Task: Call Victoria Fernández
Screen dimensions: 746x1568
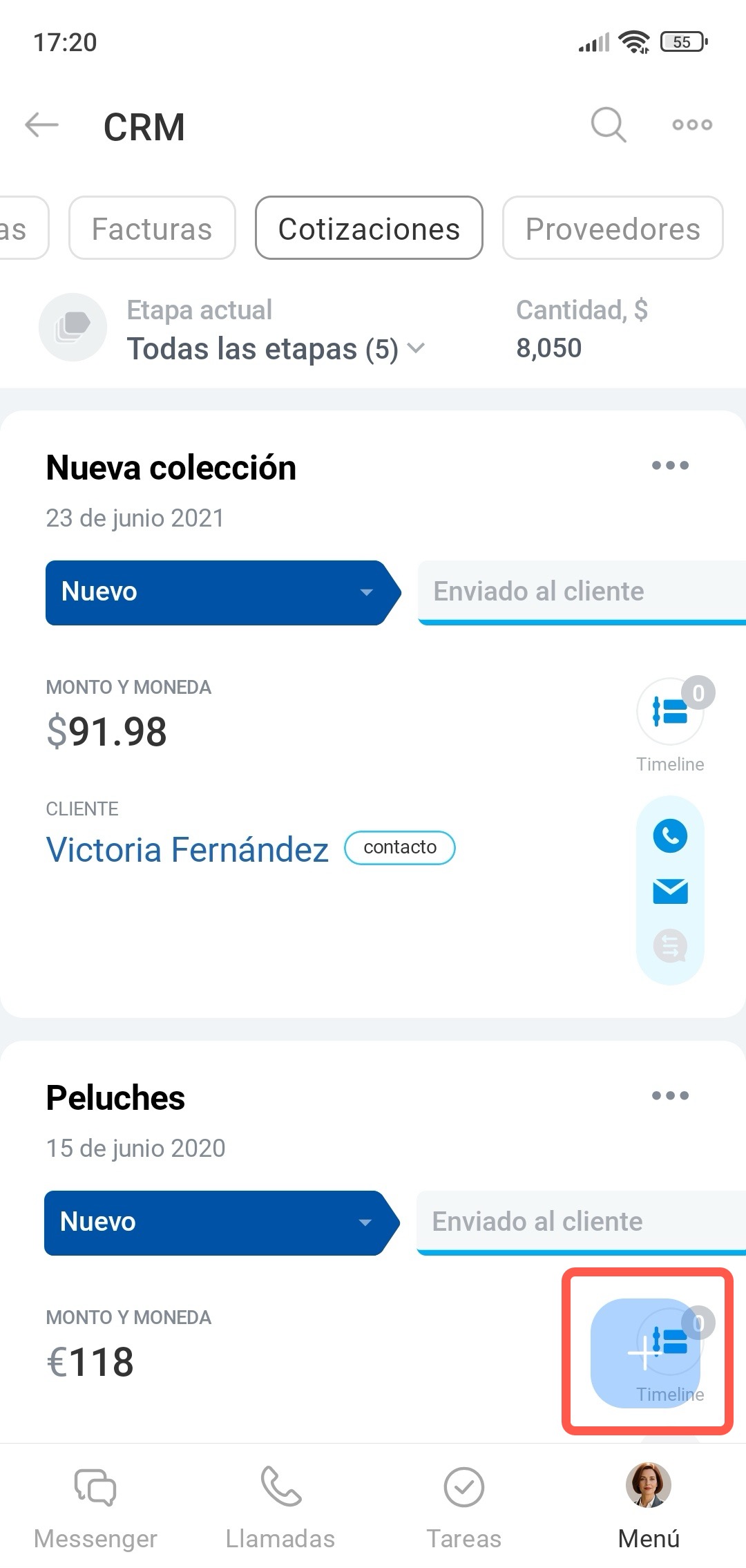Action: point(670,835)
